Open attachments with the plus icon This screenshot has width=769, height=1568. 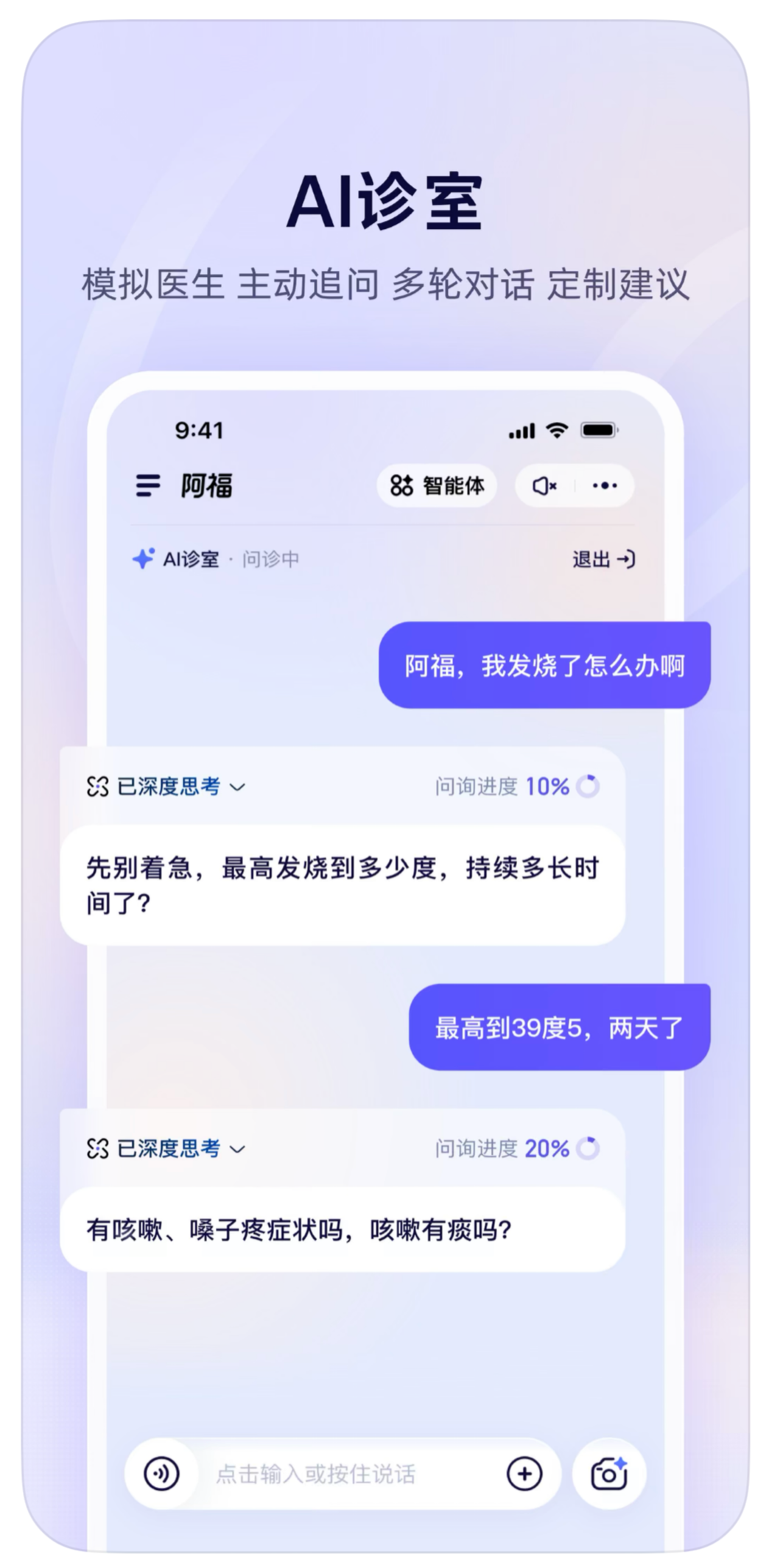coord(524,1474)
